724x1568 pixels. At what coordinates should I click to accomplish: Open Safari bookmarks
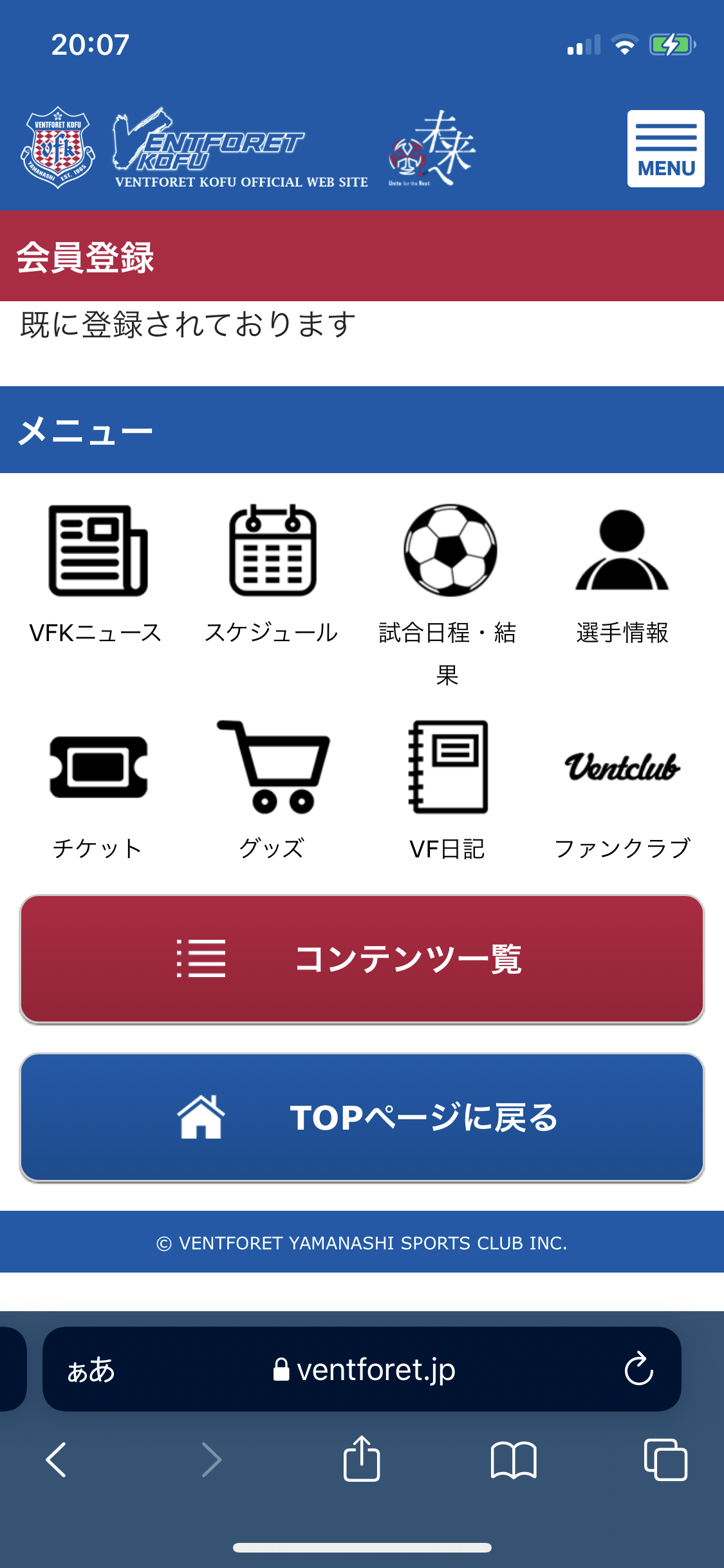point(513,1459)
